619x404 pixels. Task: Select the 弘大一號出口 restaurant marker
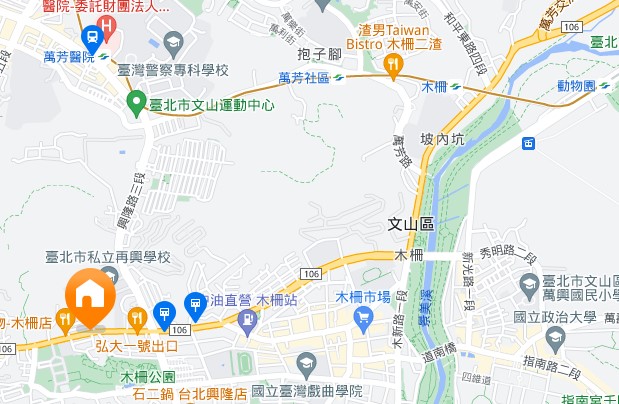137,320
